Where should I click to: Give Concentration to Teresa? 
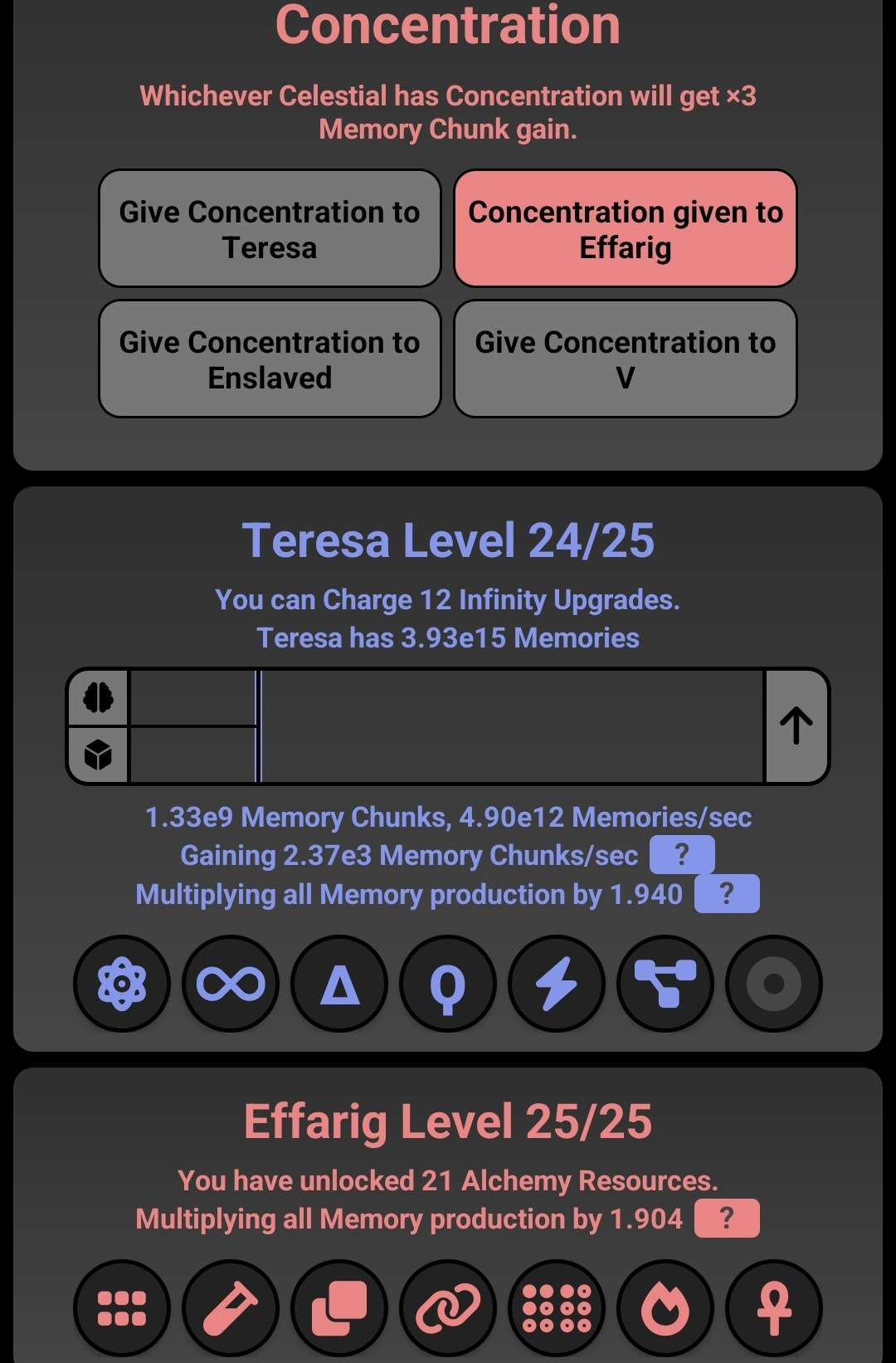coord(270,229)
